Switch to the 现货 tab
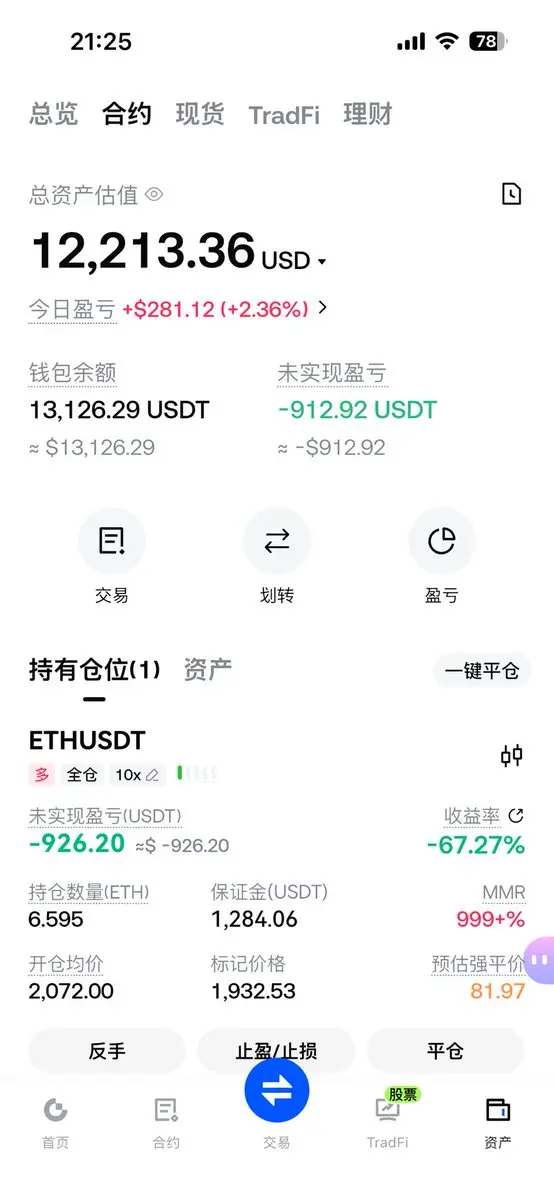This screenshot has width=554, height=1200. point(200,114)
